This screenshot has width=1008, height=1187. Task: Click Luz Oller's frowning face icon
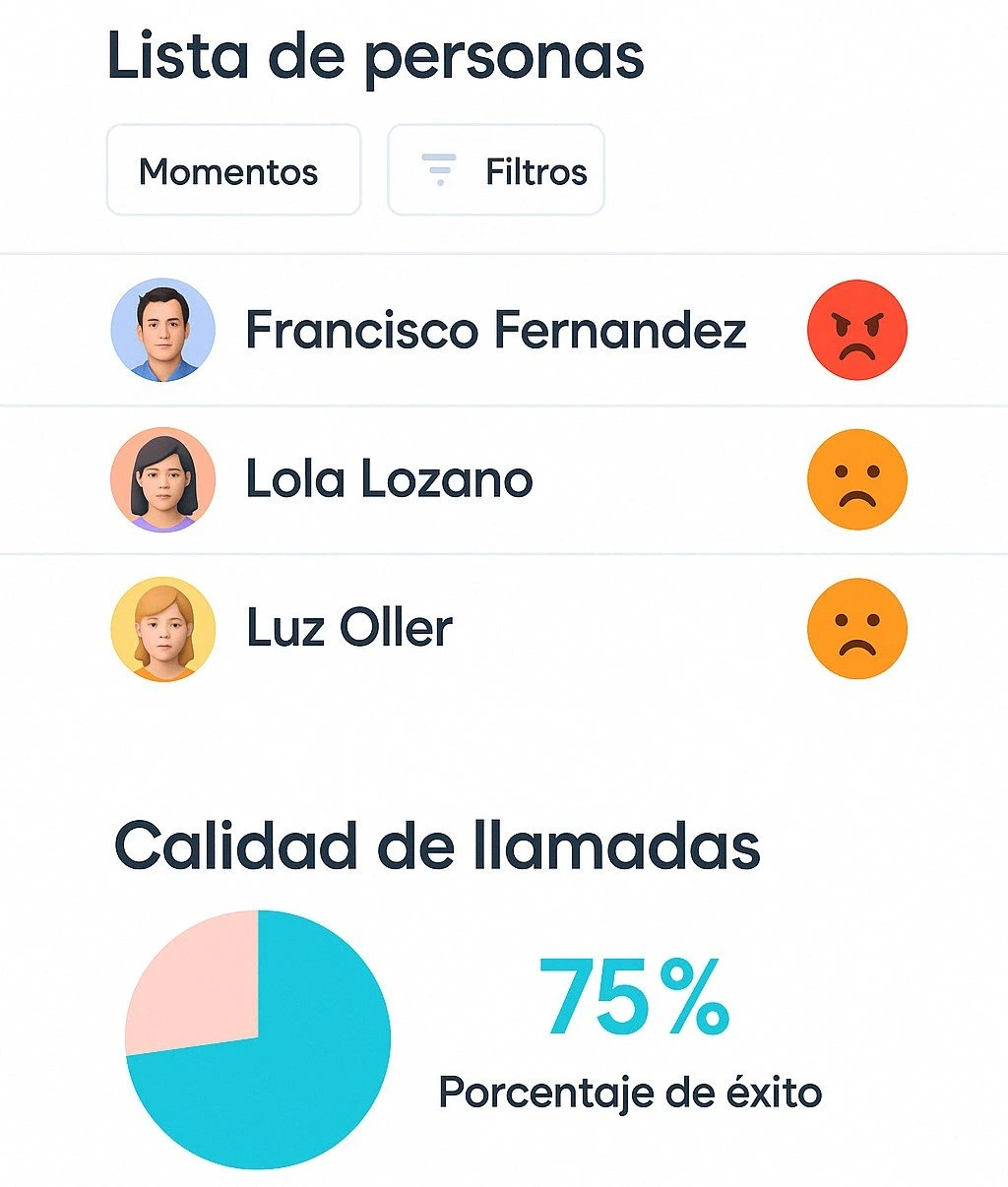[855, 628]
